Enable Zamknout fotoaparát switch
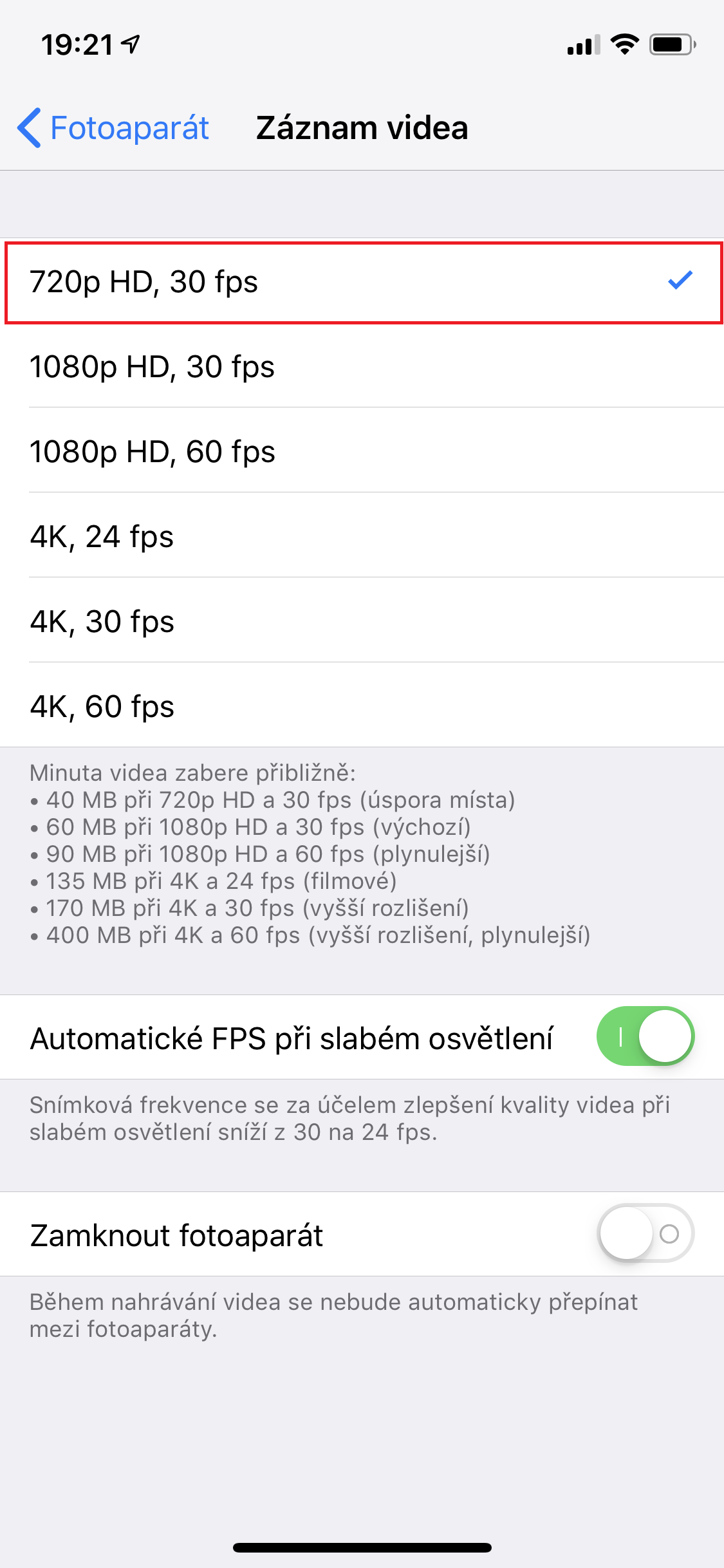 (x=645, y=1233)
